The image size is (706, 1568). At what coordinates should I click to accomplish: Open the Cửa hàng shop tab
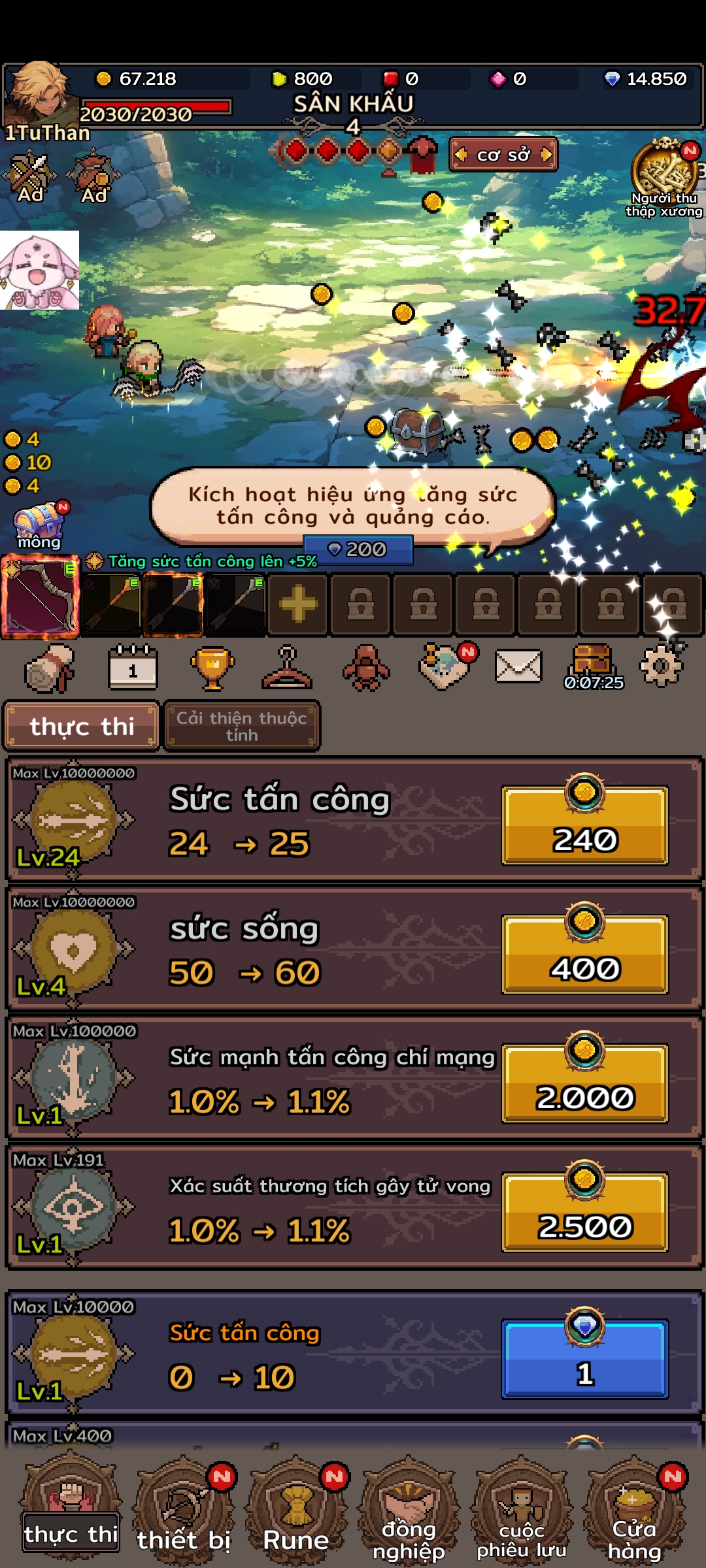tap(634, 1516)
